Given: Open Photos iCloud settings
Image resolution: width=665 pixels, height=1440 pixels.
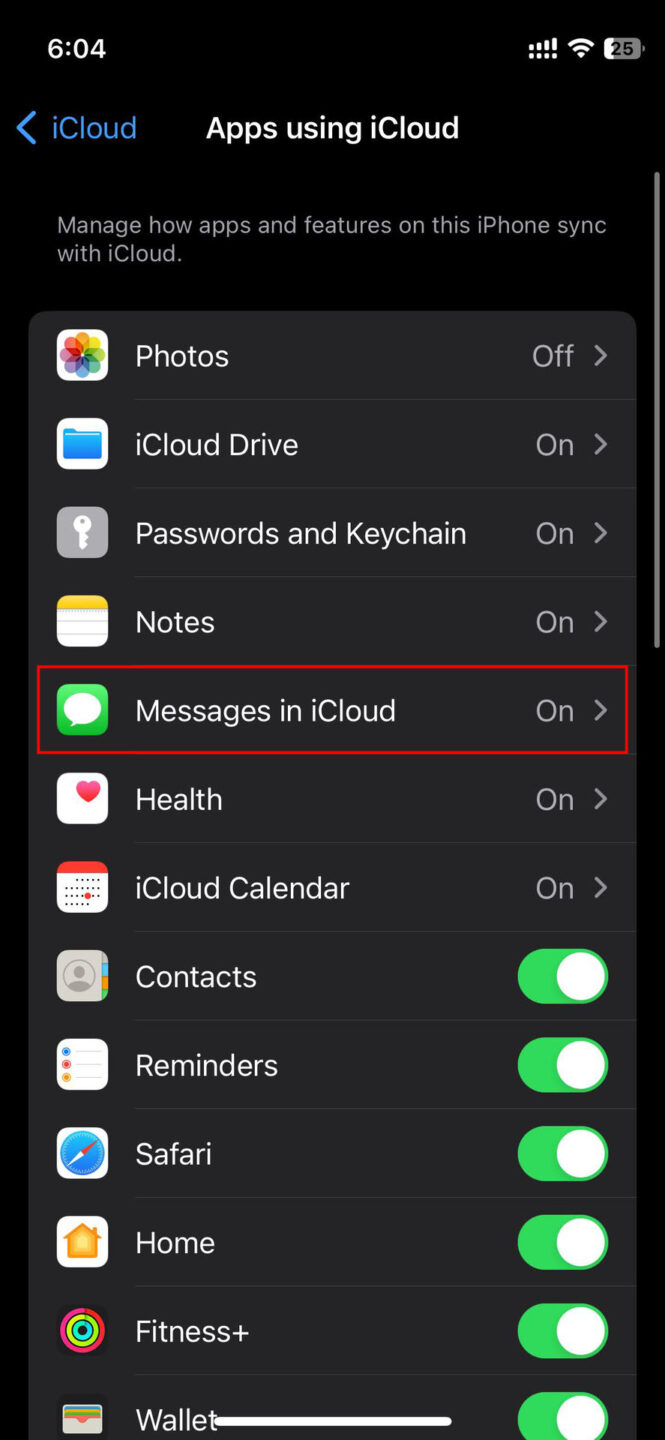Looking at the screenshot, I should (x=332, y=356).
